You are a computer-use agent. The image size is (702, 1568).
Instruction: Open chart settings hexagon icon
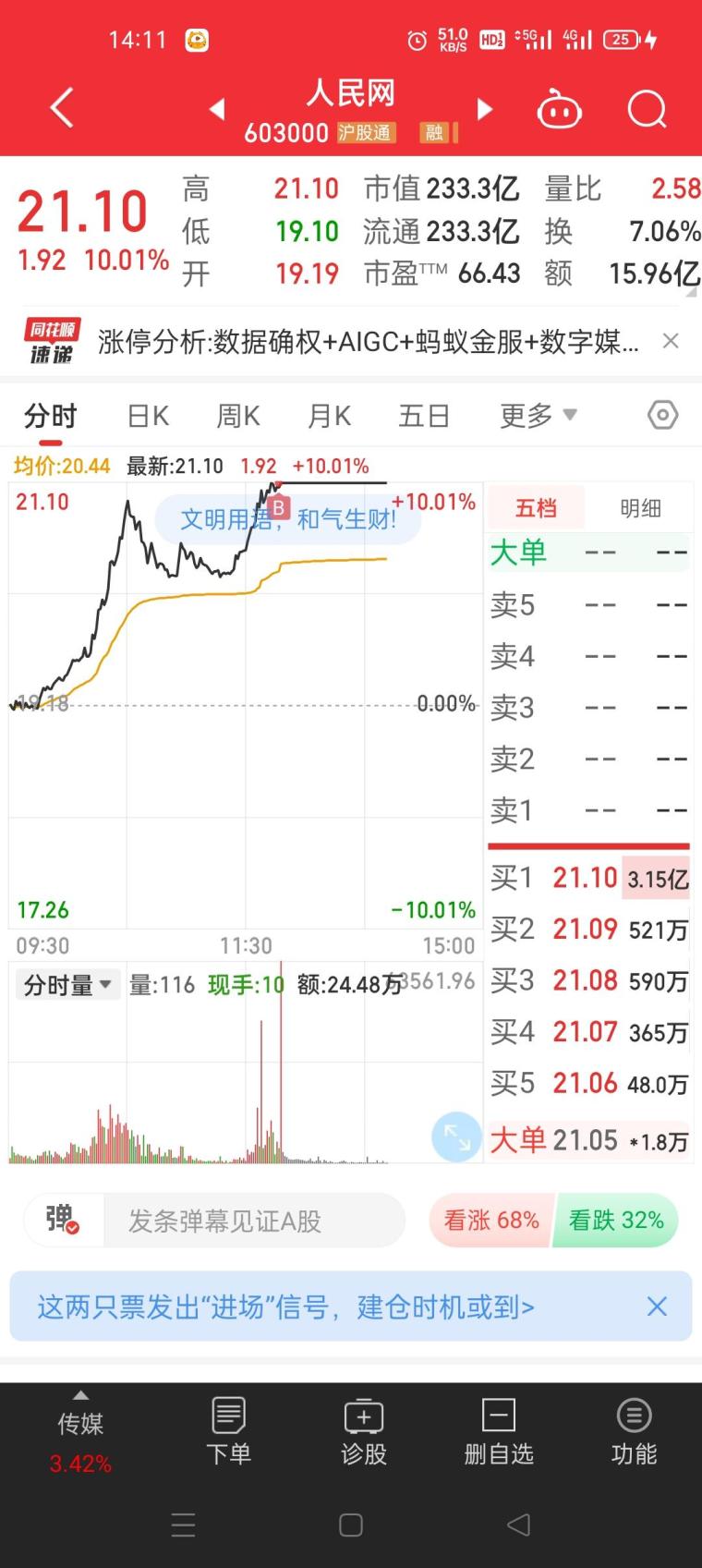point(662,415)
